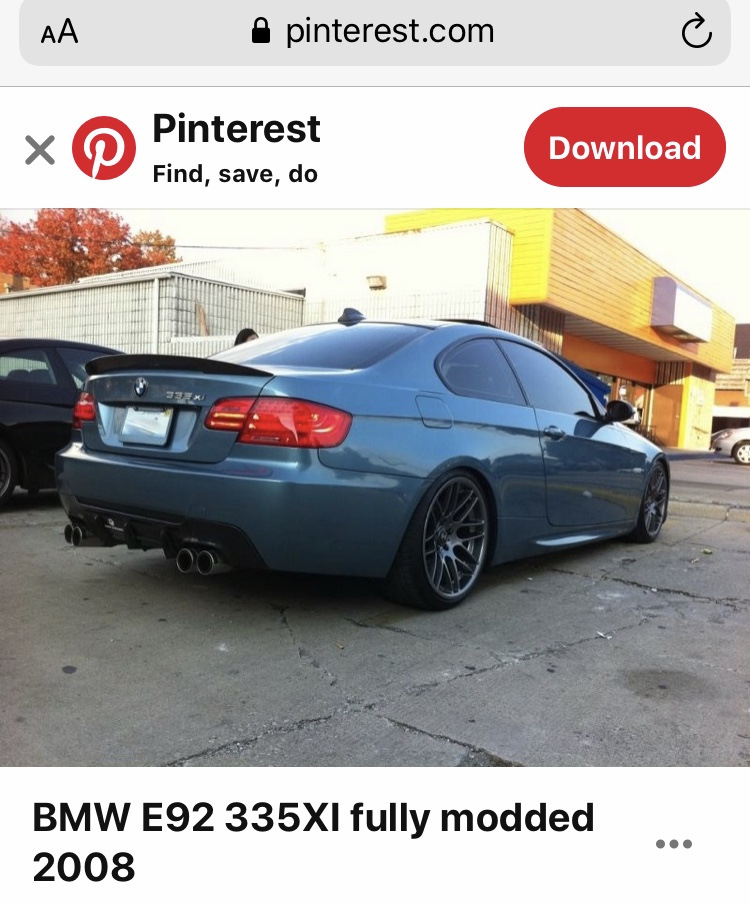The image size is (750, 904).
Task: Open the BMW E92 335XI pin image
Action: (375, 487)
